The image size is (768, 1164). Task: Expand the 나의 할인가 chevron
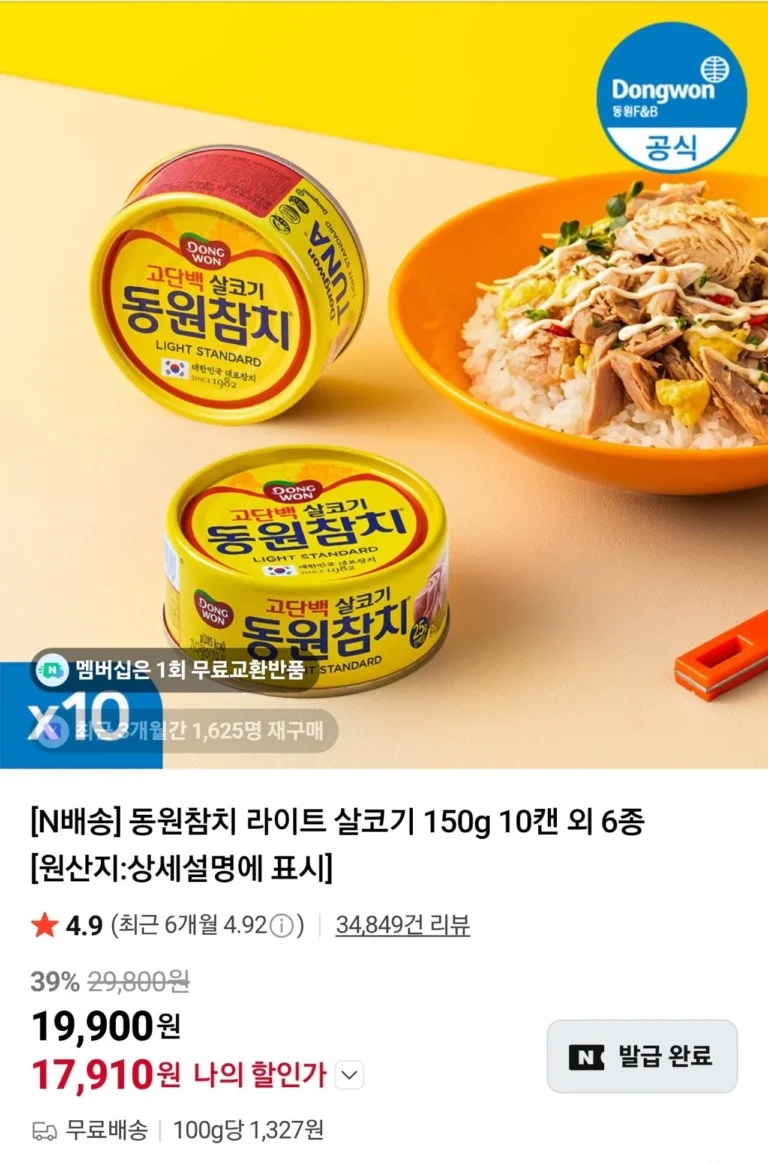click(x=349, y=1075)
